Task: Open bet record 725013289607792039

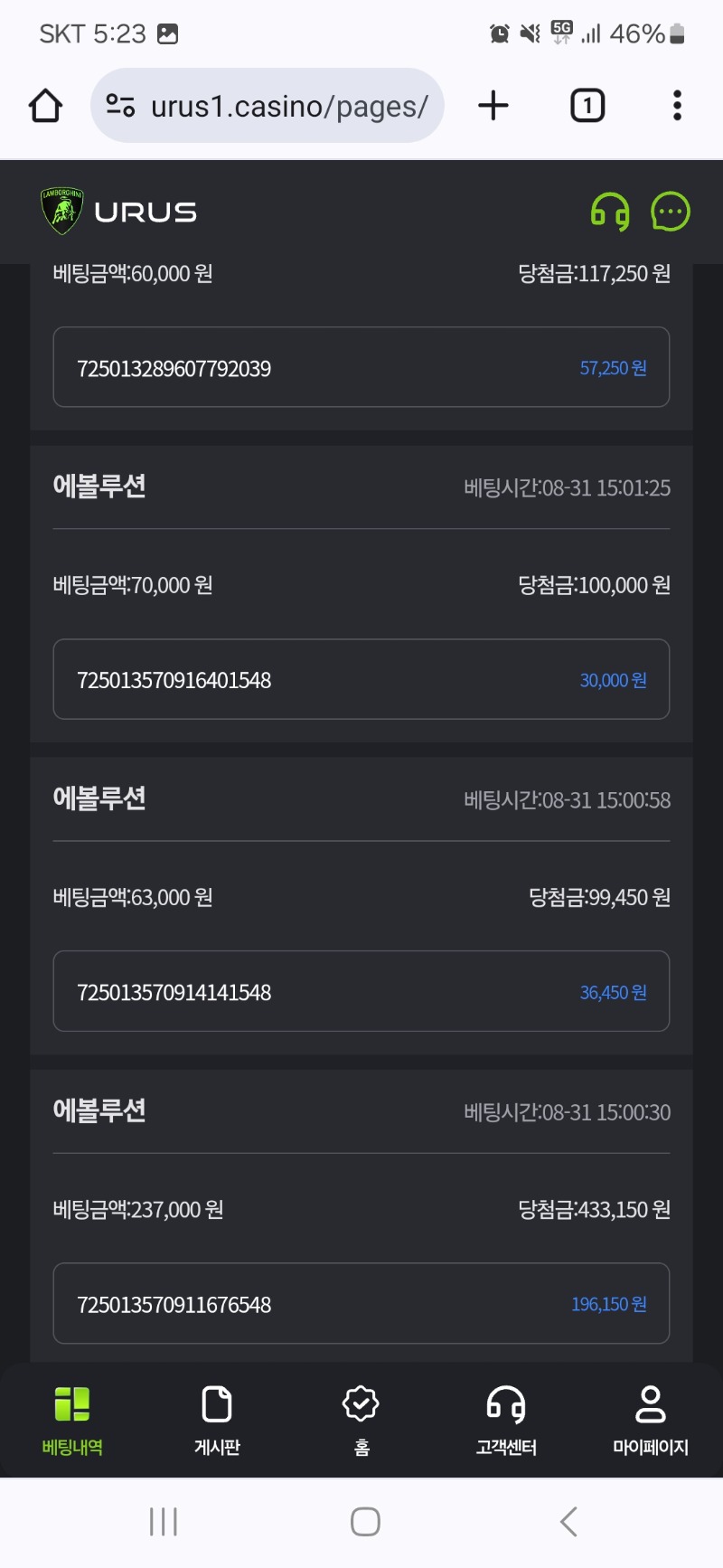Action: click(x=361, y=367)
